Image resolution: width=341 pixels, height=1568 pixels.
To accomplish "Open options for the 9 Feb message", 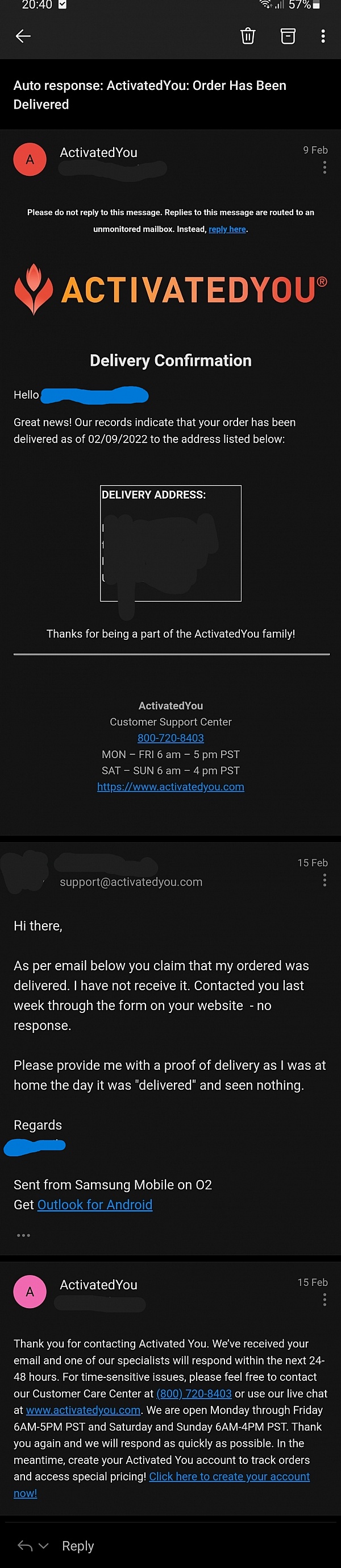I will coord(325,167).
